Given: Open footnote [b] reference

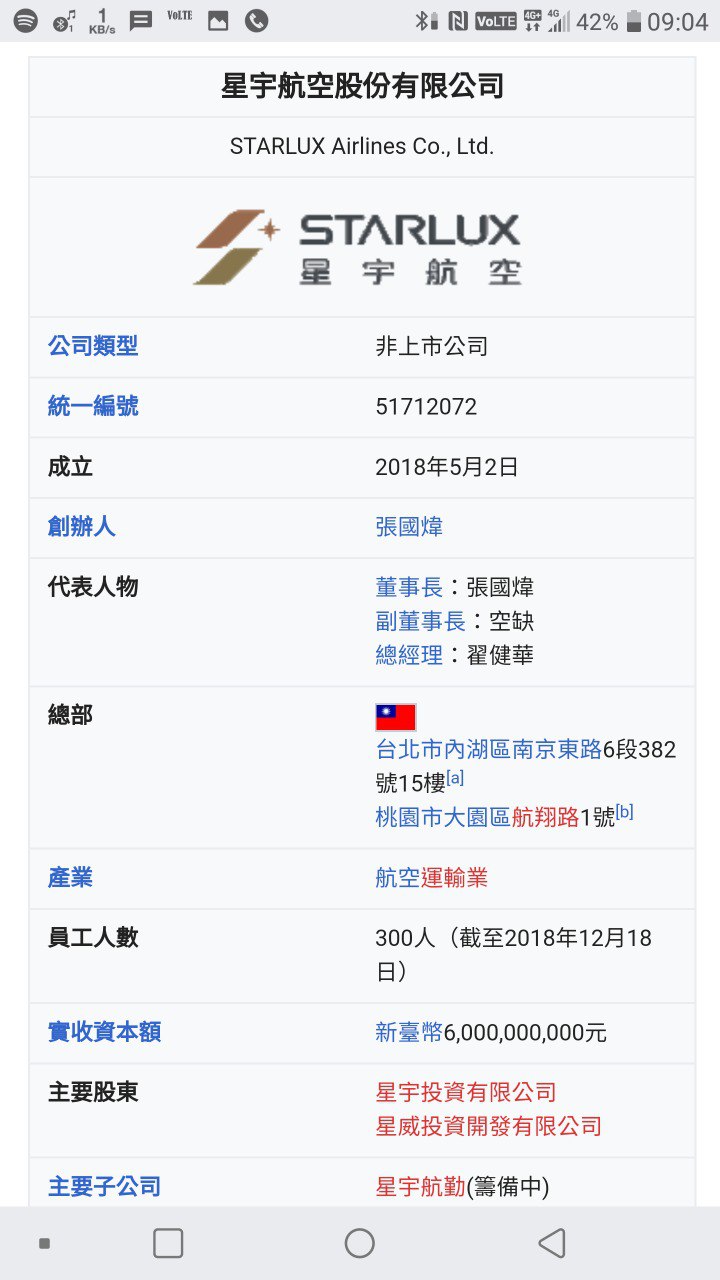Looking at the screenshot, I should 624,812.
